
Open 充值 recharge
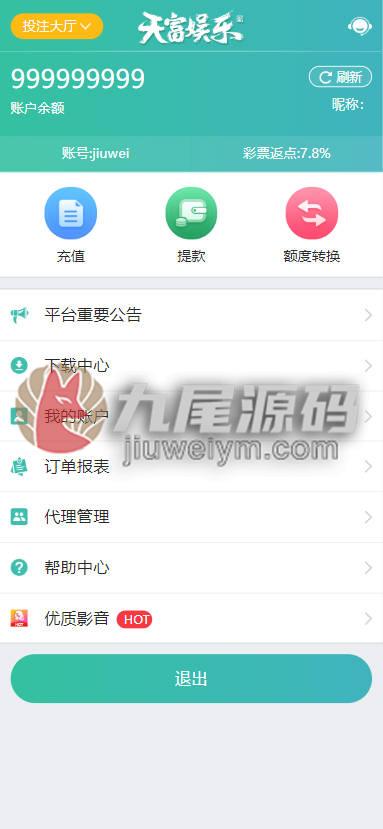[71, 226]
